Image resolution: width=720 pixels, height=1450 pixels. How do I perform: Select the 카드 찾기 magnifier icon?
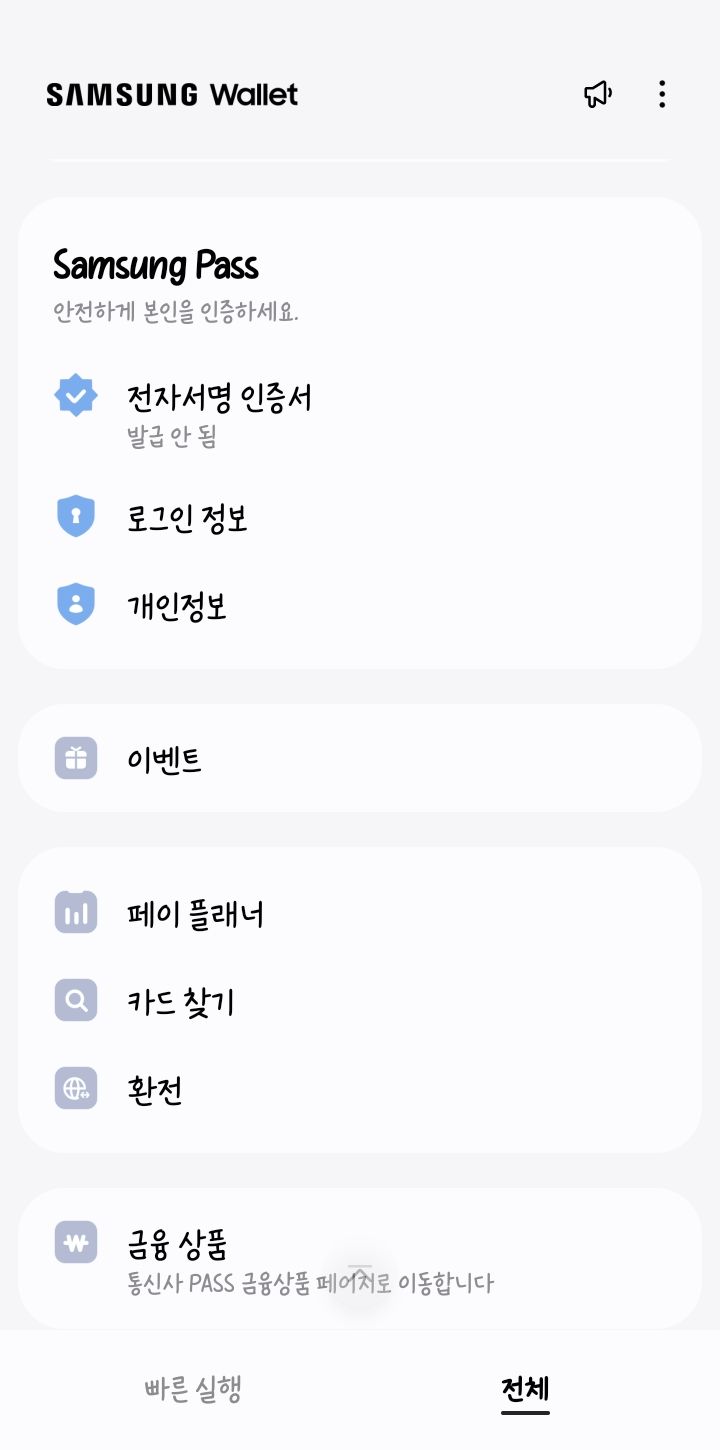[75, 1000]
